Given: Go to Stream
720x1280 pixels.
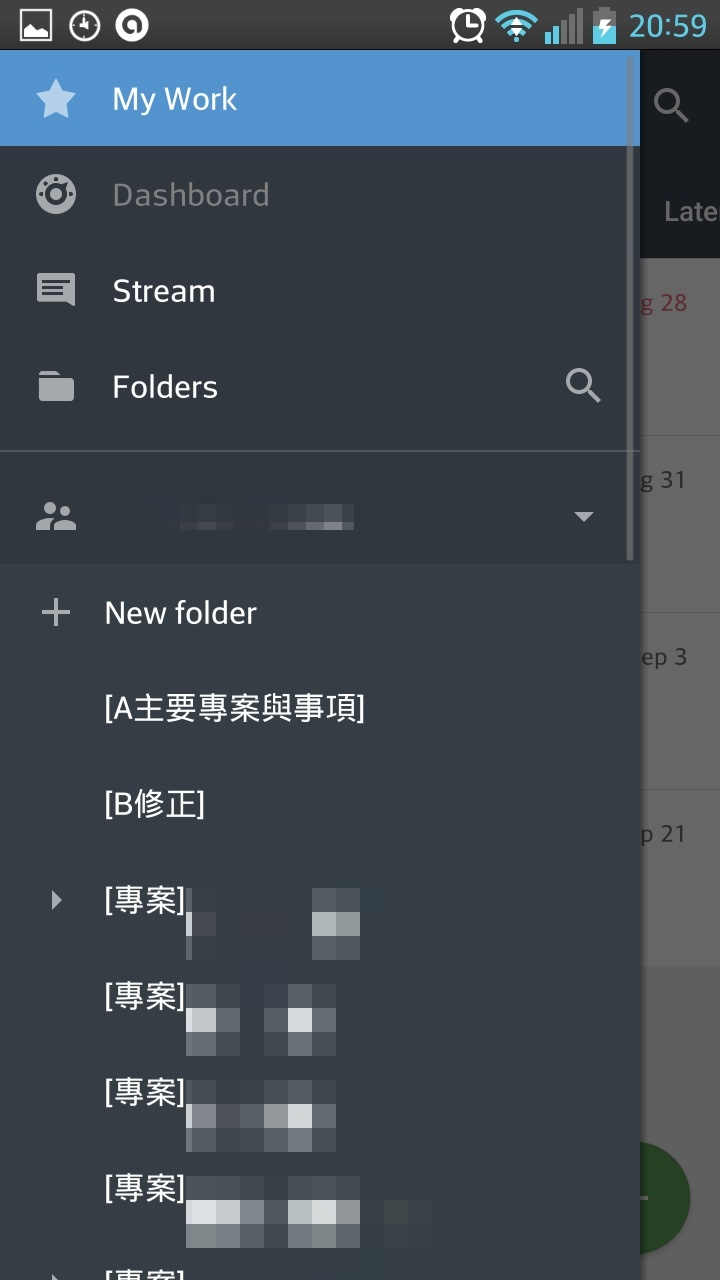Looking at the screenshot, I should click(x=319, y=291).
